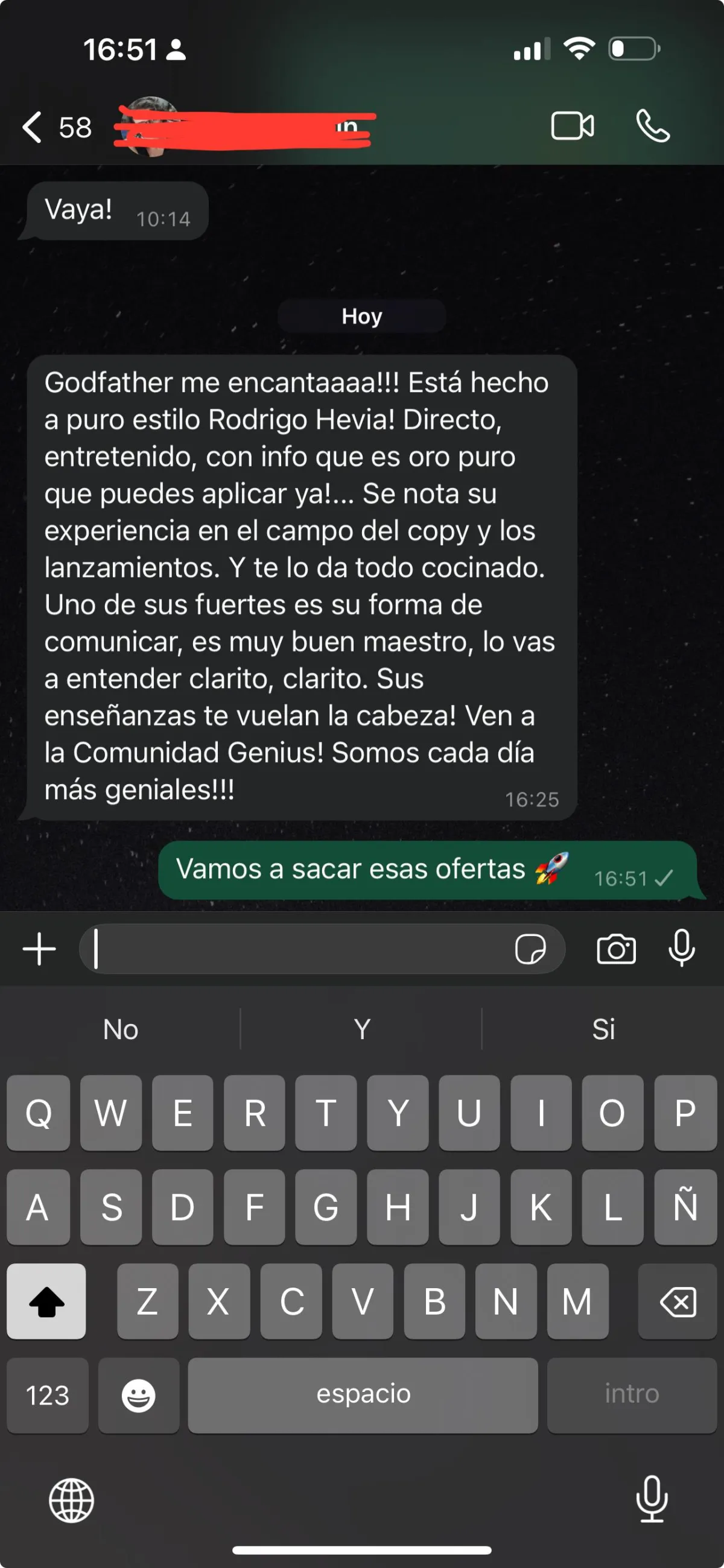Toggle the shift key

[46, 1302]
